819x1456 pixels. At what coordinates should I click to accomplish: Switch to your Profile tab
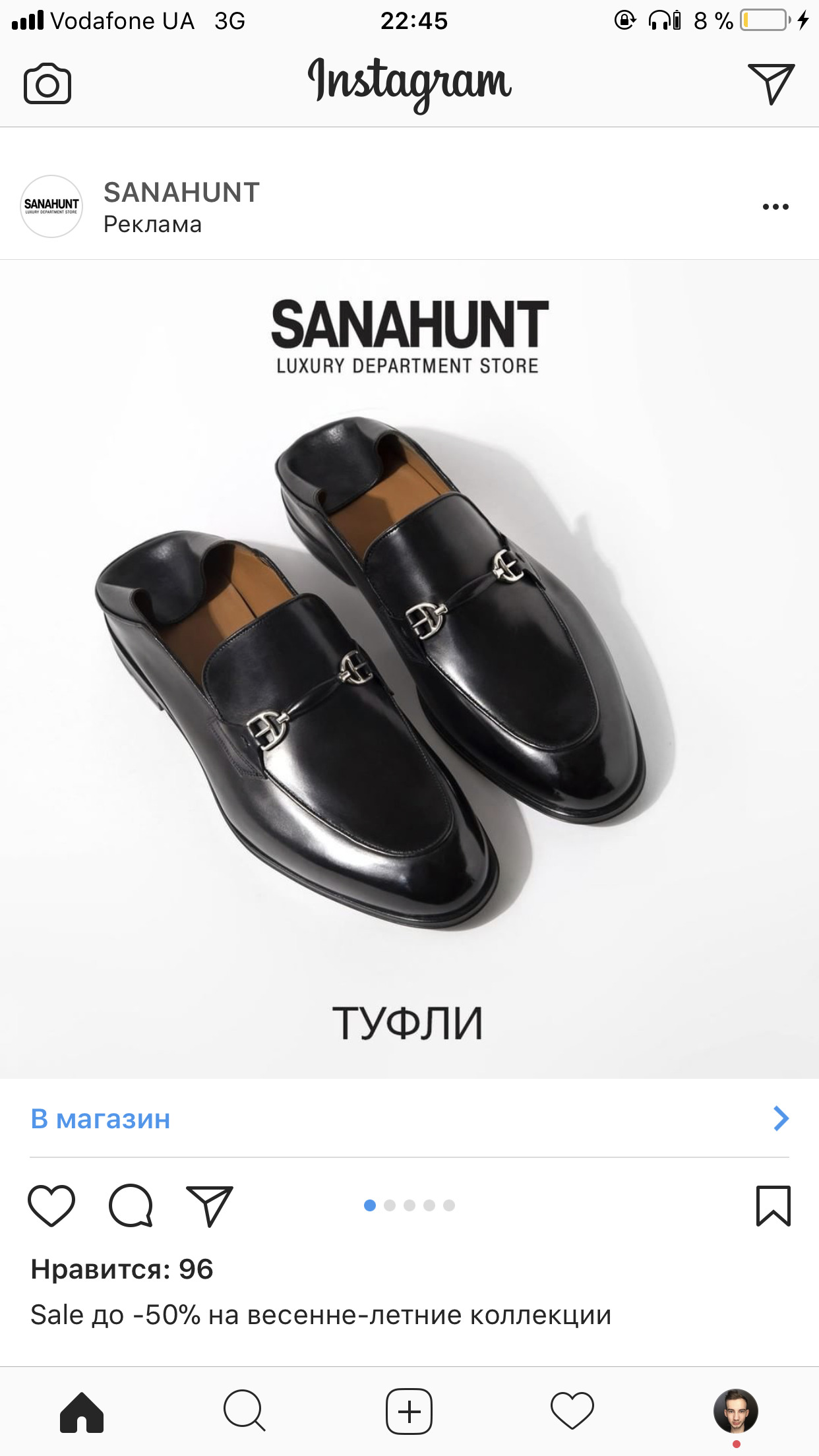[x=736, y=1412]
